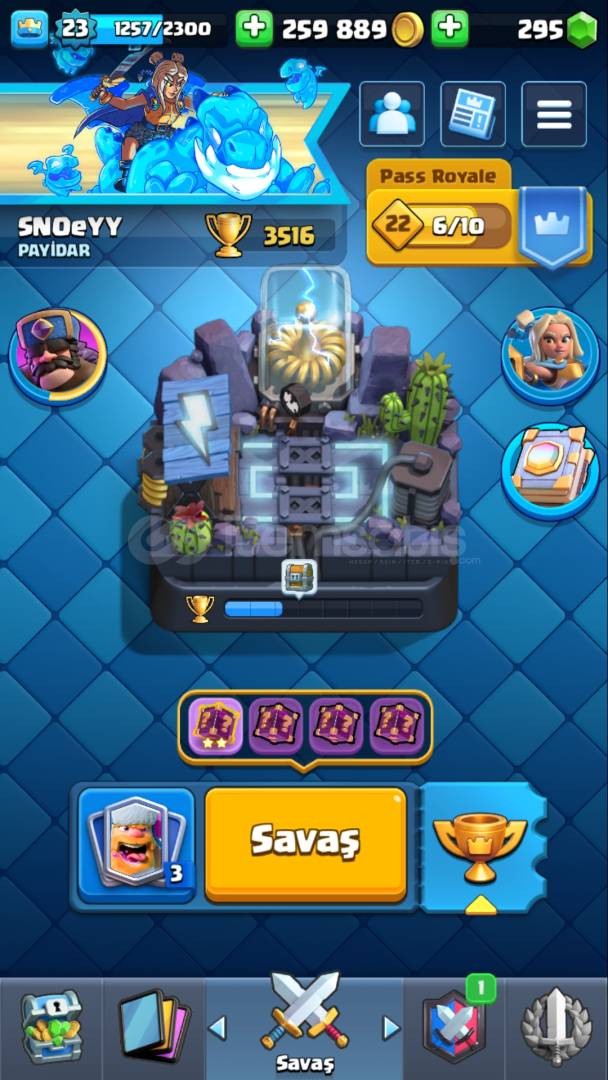Open the friends/social icon
608x1080 pixels.
(x=392, y=114)
